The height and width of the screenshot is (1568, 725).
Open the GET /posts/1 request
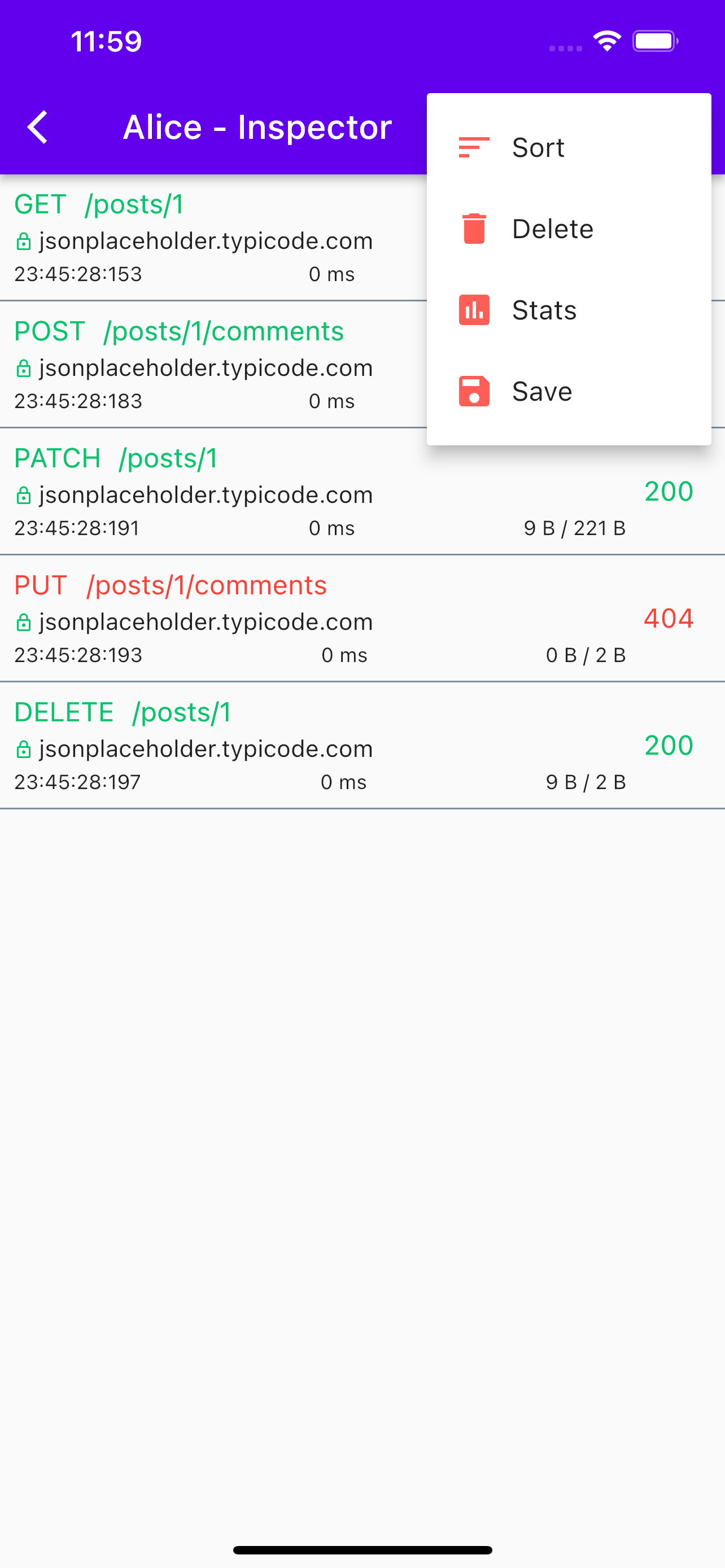[x=213, y=238]
